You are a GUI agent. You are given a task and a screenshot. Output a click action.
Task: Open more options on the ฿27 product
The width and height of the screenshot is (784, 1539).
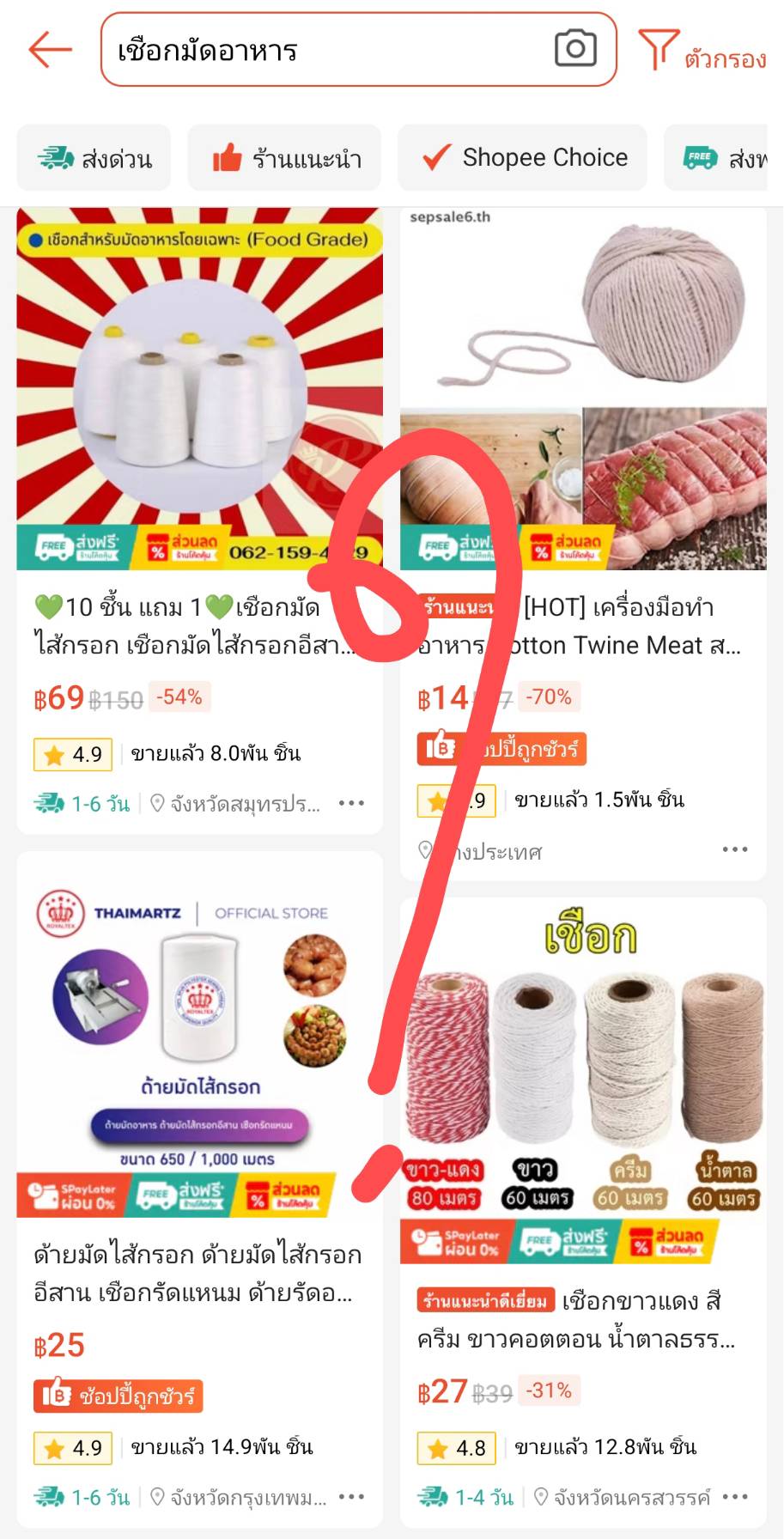click(735, 1497)
